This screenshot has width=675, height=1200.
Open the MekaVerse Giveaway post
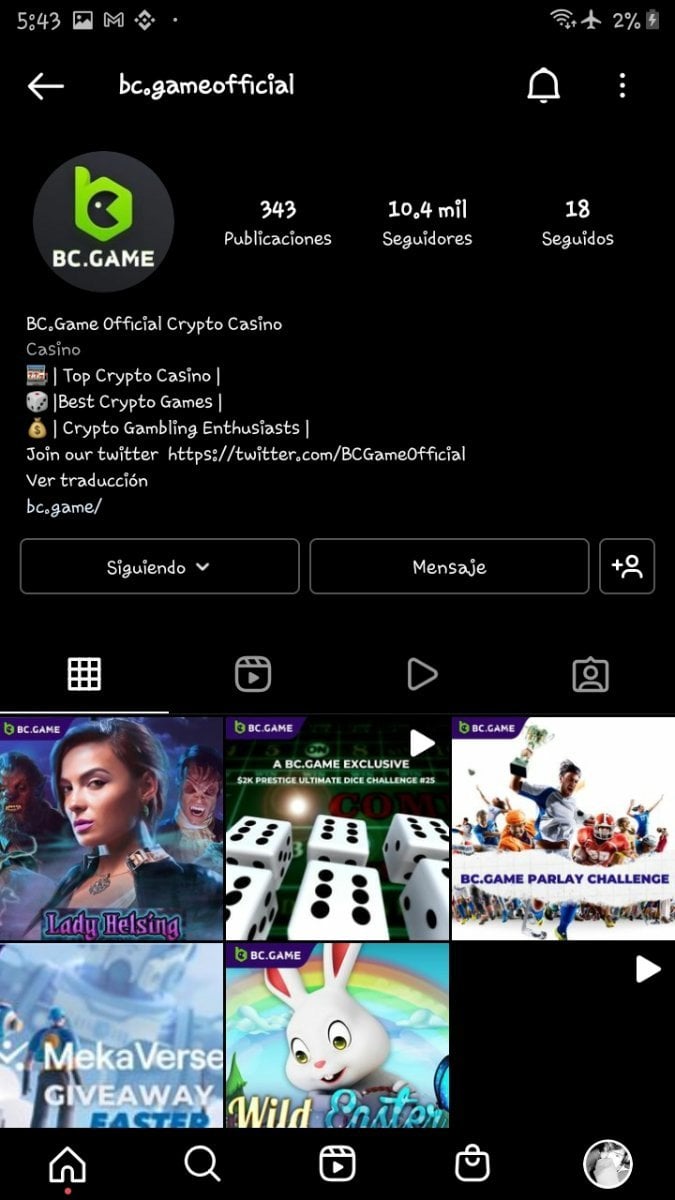[111, 1035]
